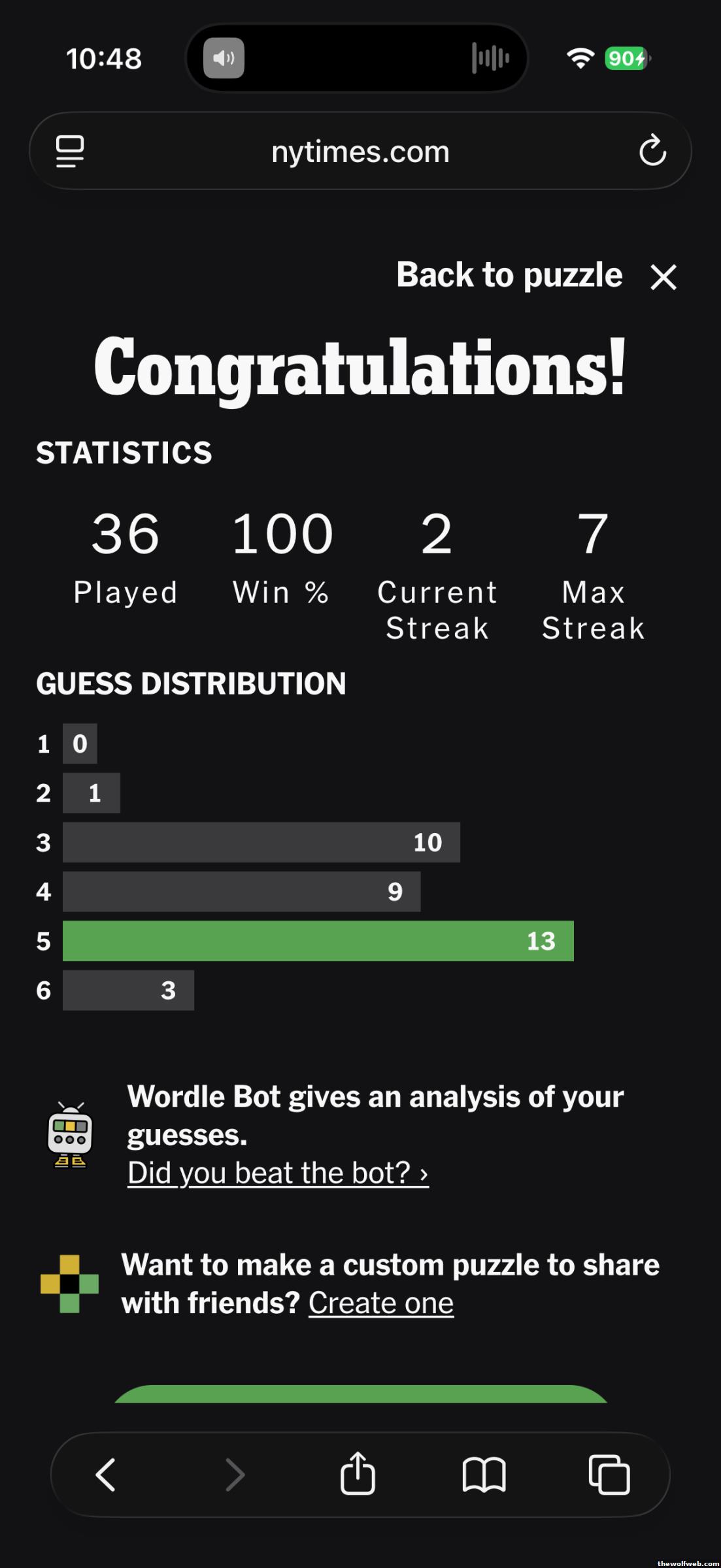The image size is (721, 1568).
Task: Show all open browser tabs
Action: click(x=609, y=1475)
